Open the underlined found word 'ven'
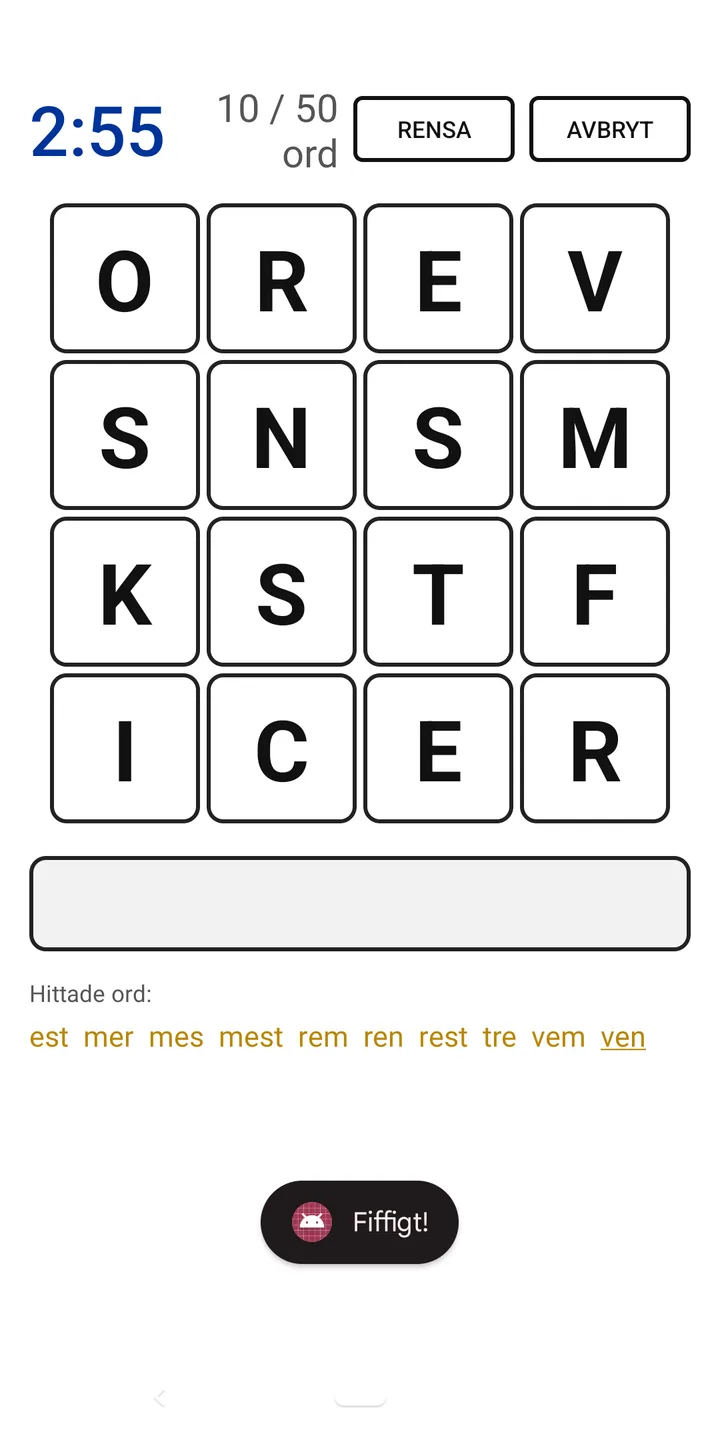The image size is (720, 1440). pos(623,1038)
